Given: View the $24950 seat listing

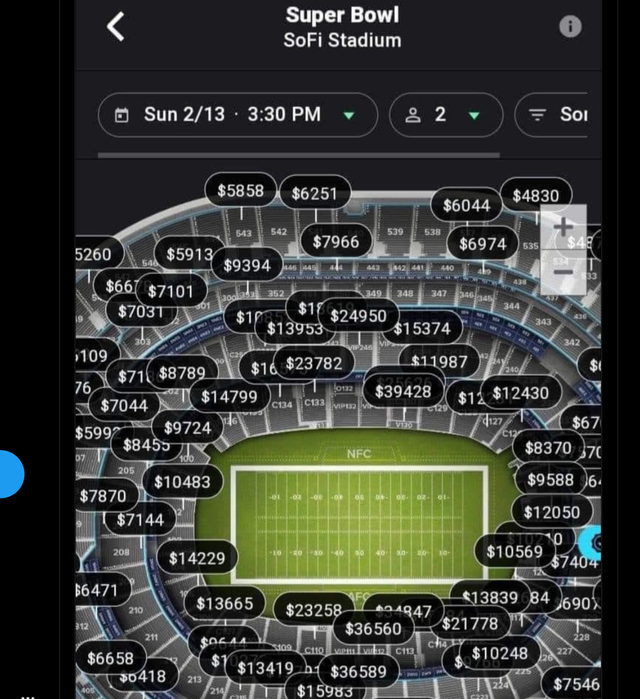Looking at the screenshot, I should coord(358,316).
